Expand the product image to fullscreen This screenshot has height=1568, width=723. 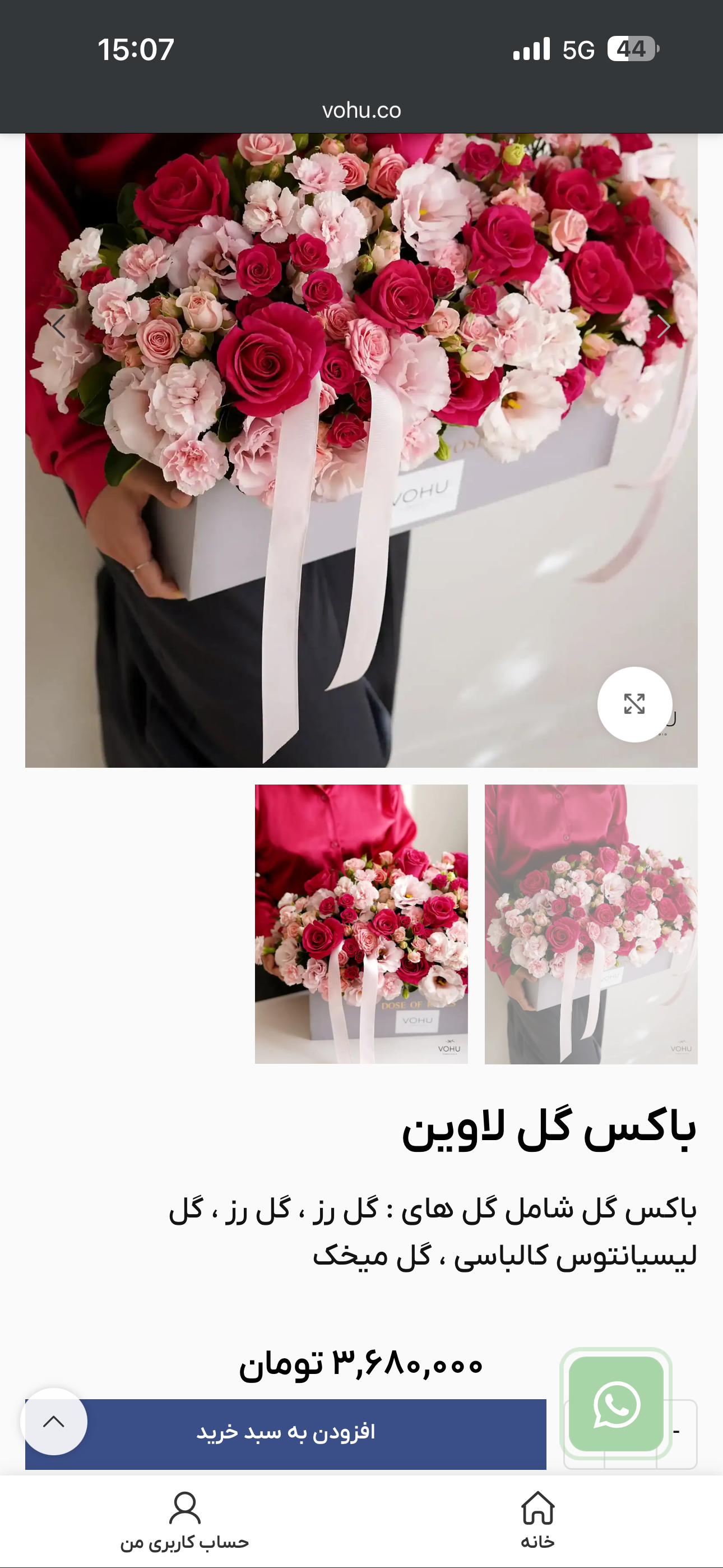pyautogui.click(x=634, y=704)
